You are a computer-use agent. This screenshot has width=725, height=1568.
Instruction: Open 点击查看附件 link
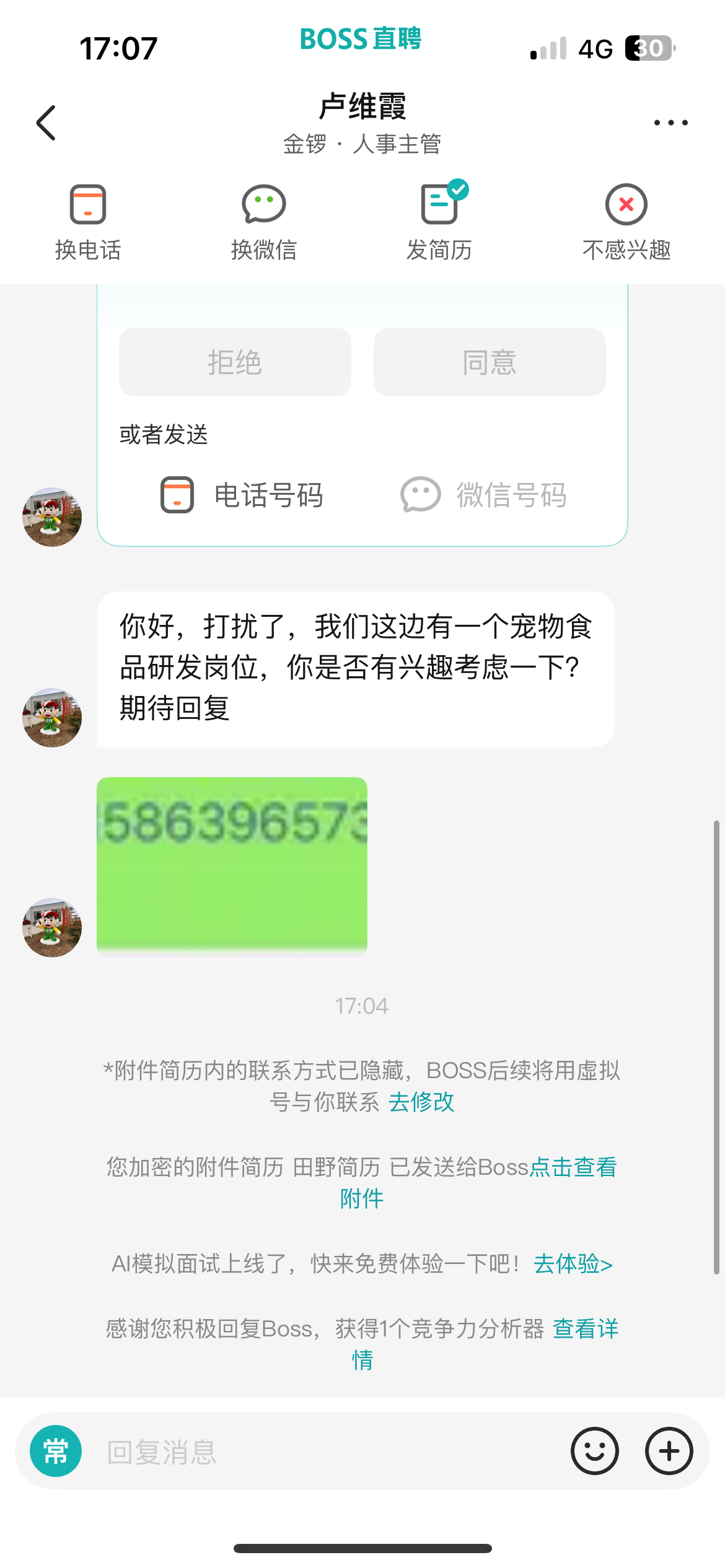pos(479,1183)
